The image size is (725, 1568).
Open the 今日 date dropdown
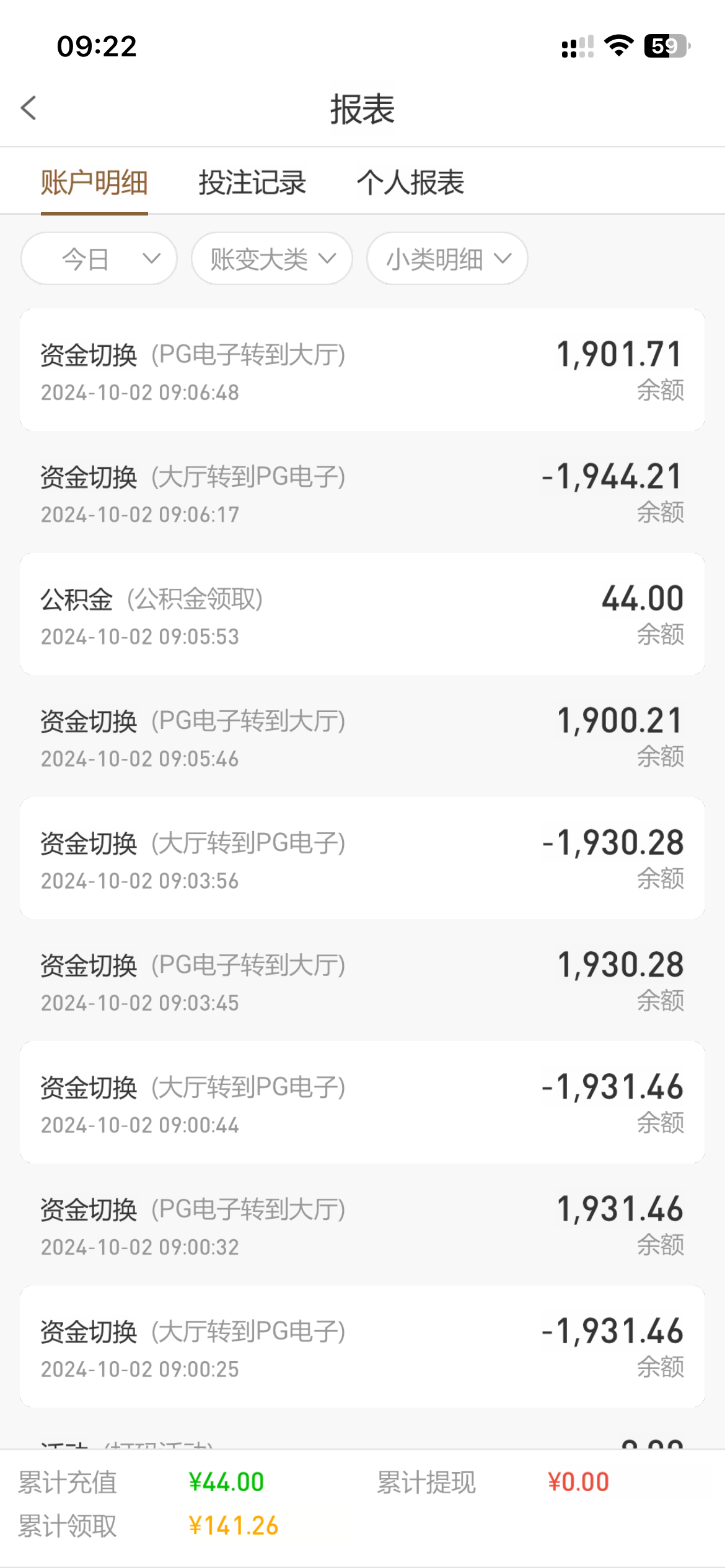pyautogui.click(x=99, y=258)
